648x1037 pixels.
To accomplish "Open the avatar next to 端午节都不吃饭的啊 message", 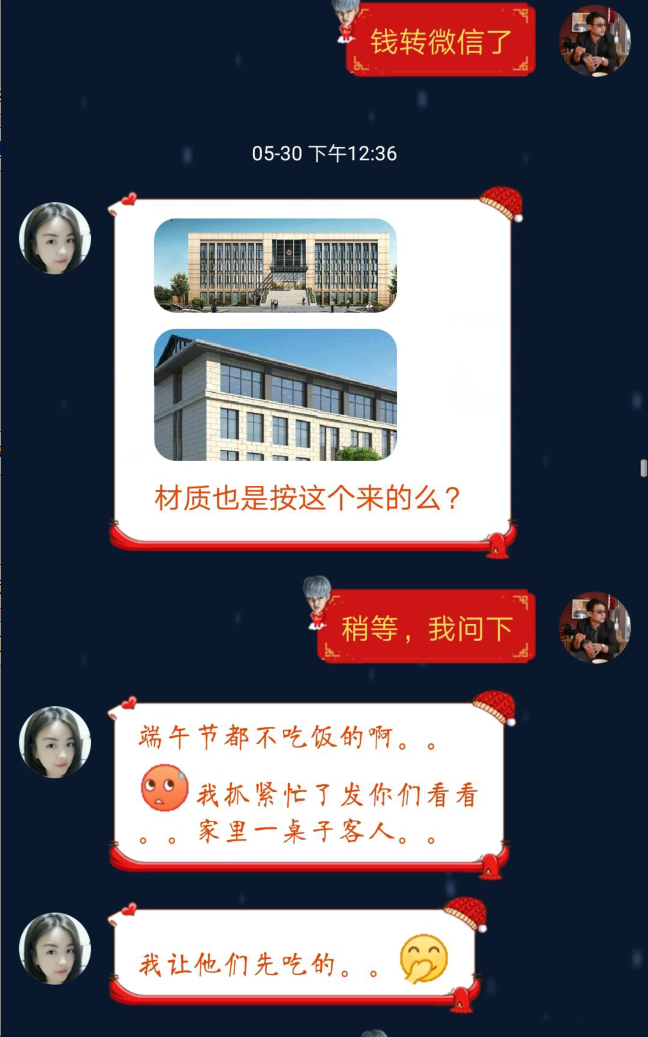I will [x=55, y=742].
